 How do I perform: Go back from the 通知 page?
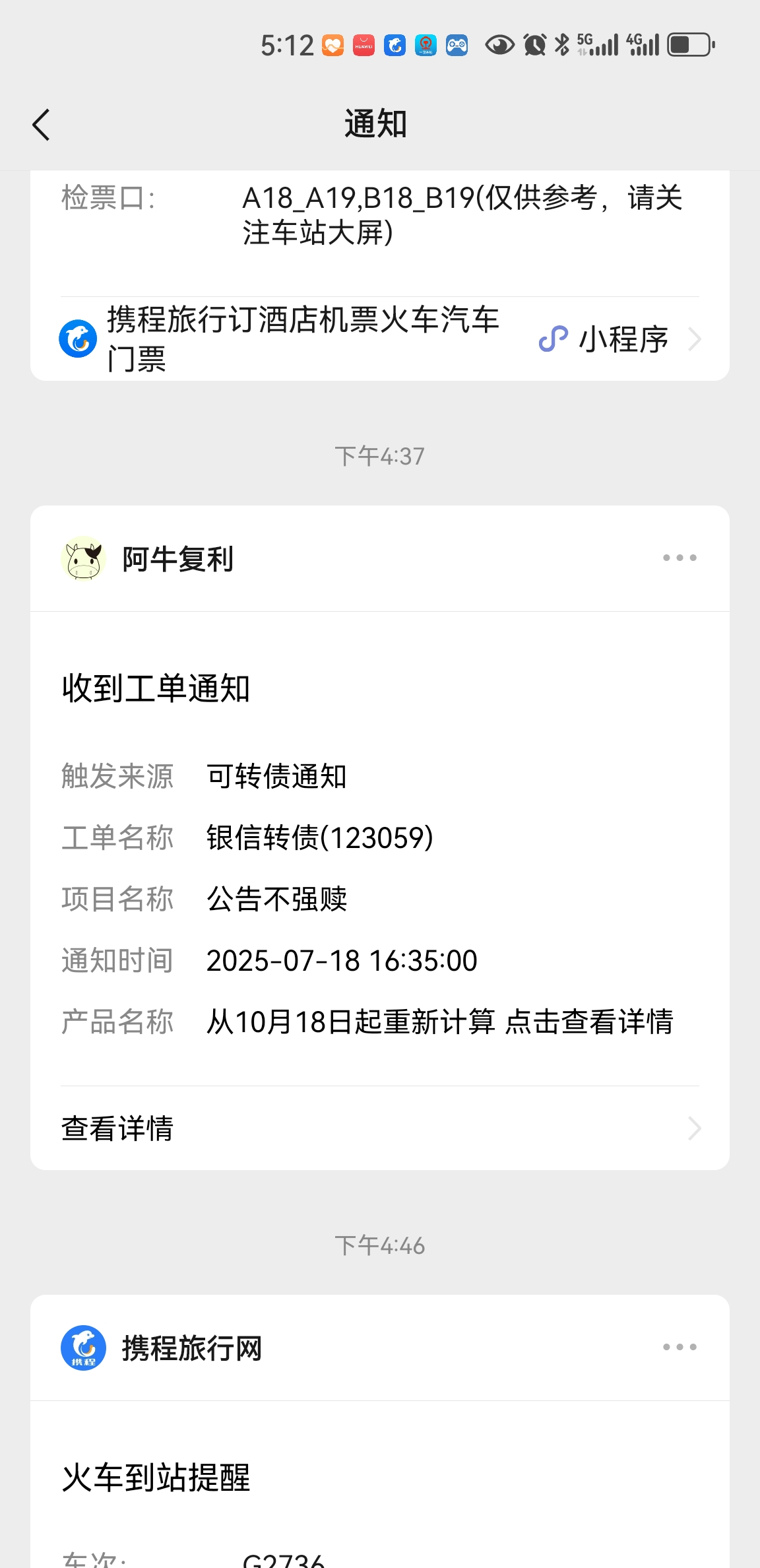pyautogui.click(x=41, y=125)
